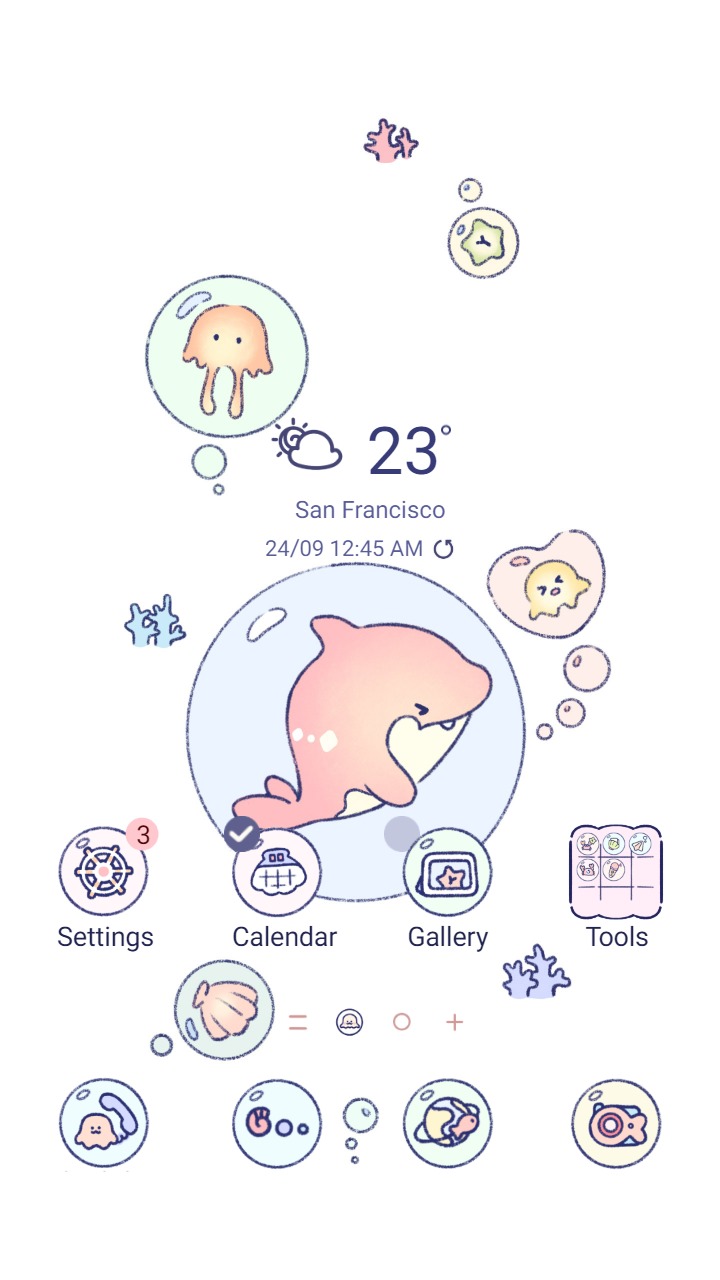Open the Settings app with the ship wheel icon
The height and width of the screenshot is (1280, 720).
[104, 872]
